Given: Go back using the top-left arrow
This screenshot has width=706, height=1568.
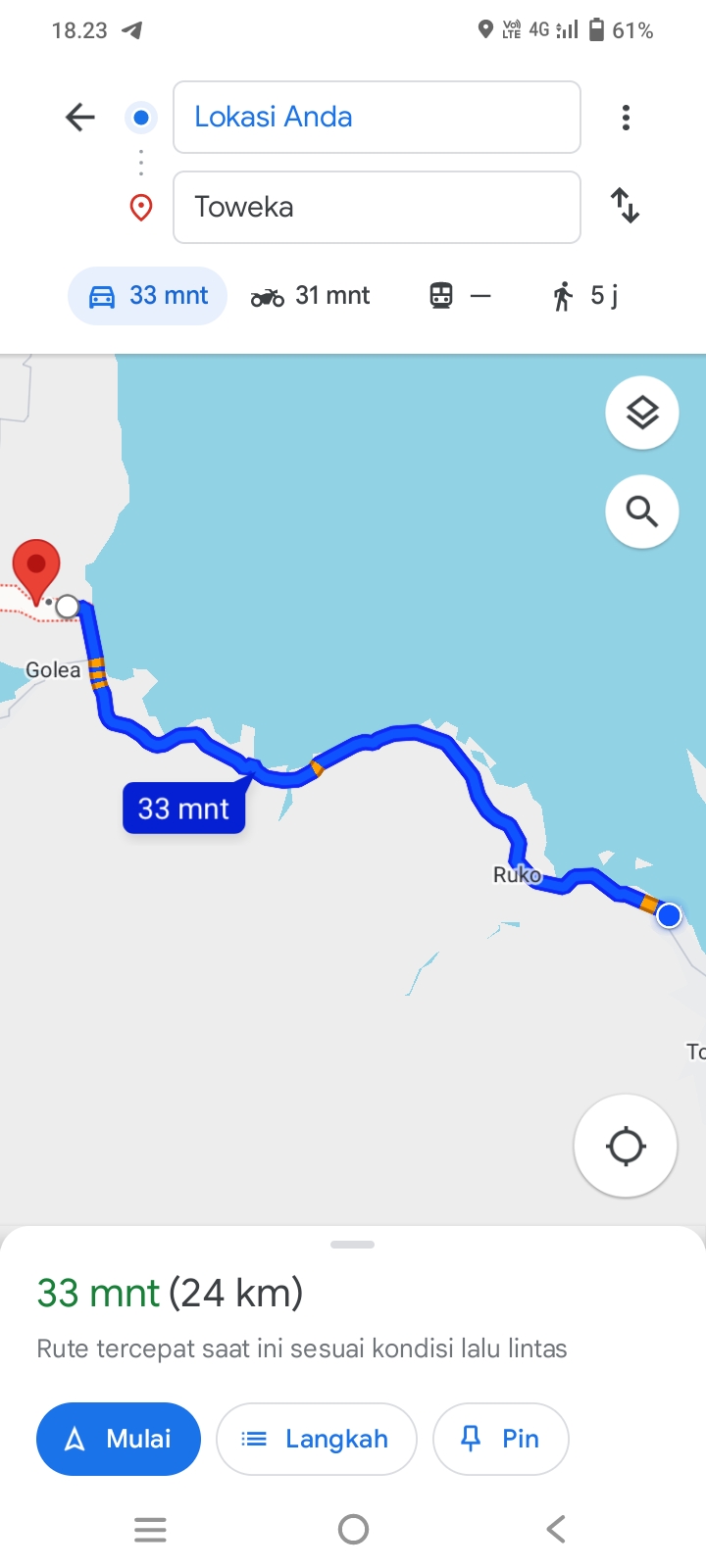Looking at the screenshot, I should [80, 118].
